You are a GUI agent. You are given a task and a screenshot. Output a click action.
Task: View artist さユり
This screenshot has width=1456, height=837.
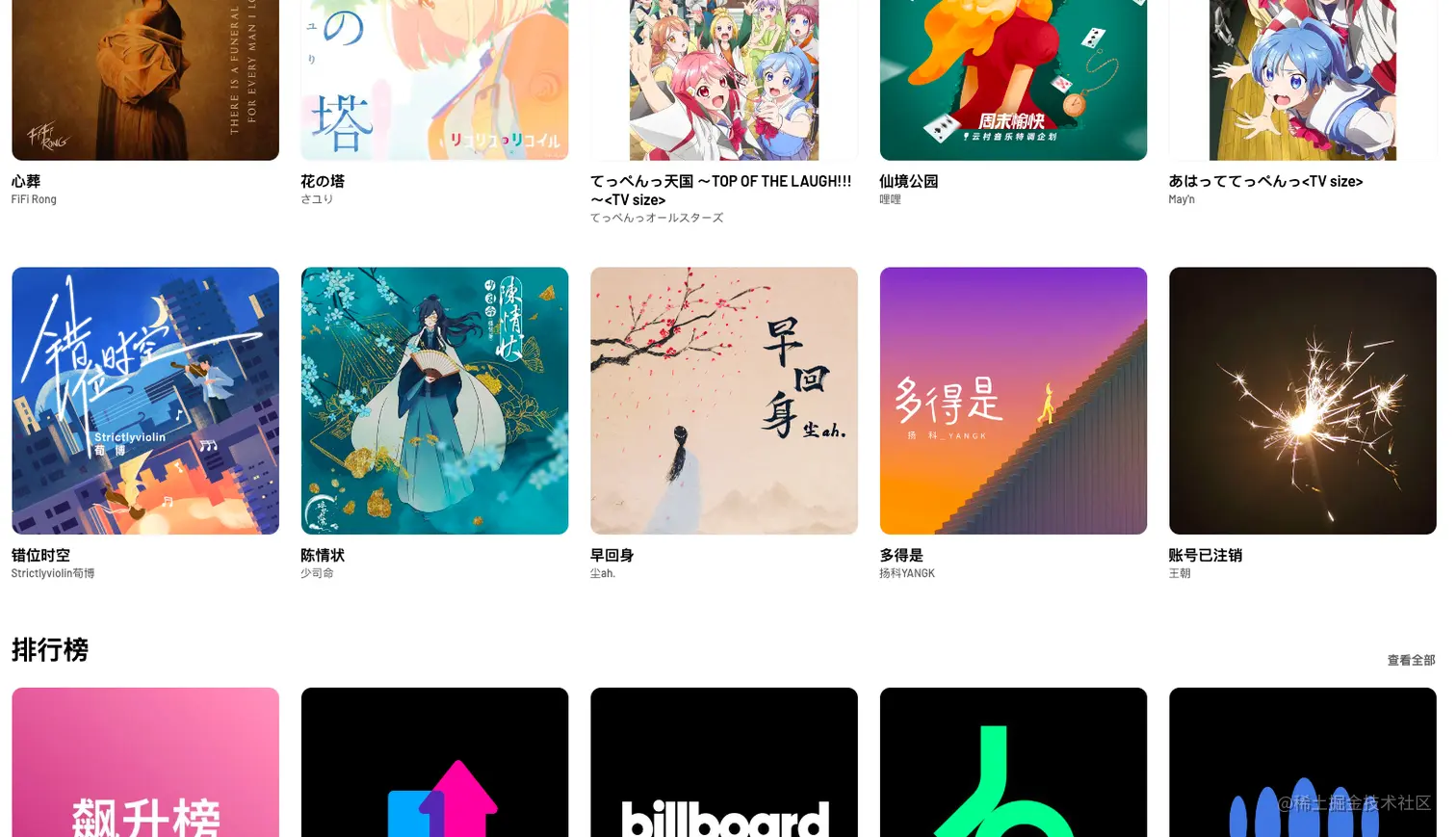317,199
